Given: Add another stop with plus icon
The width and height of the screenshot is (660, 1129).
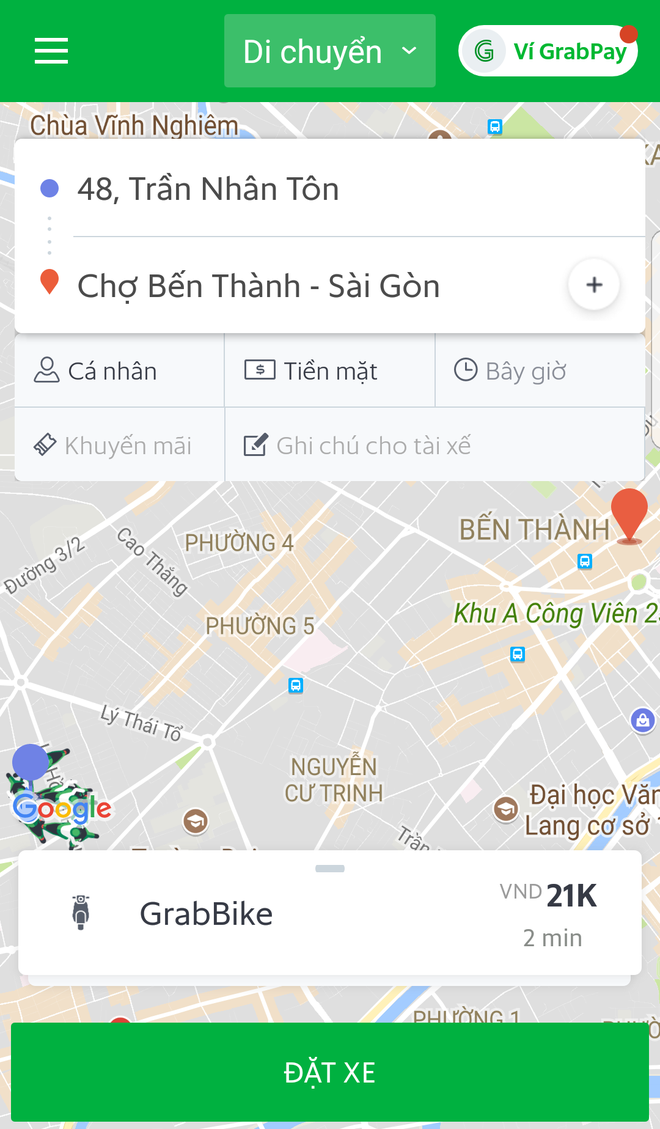Looking at the screenshot, I should pyautogui.click(x=594, y=285).
